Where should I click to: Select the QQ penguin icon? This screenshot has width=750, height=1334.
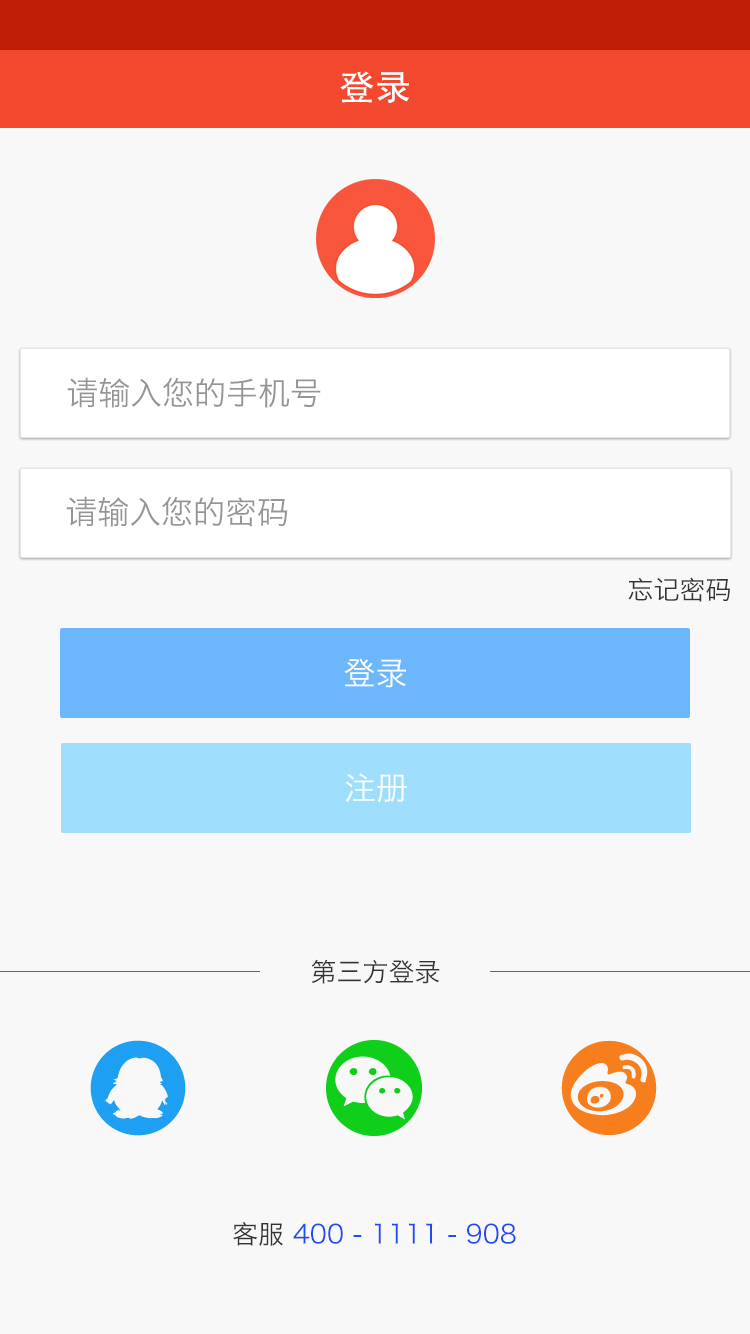pos(137,1087)
